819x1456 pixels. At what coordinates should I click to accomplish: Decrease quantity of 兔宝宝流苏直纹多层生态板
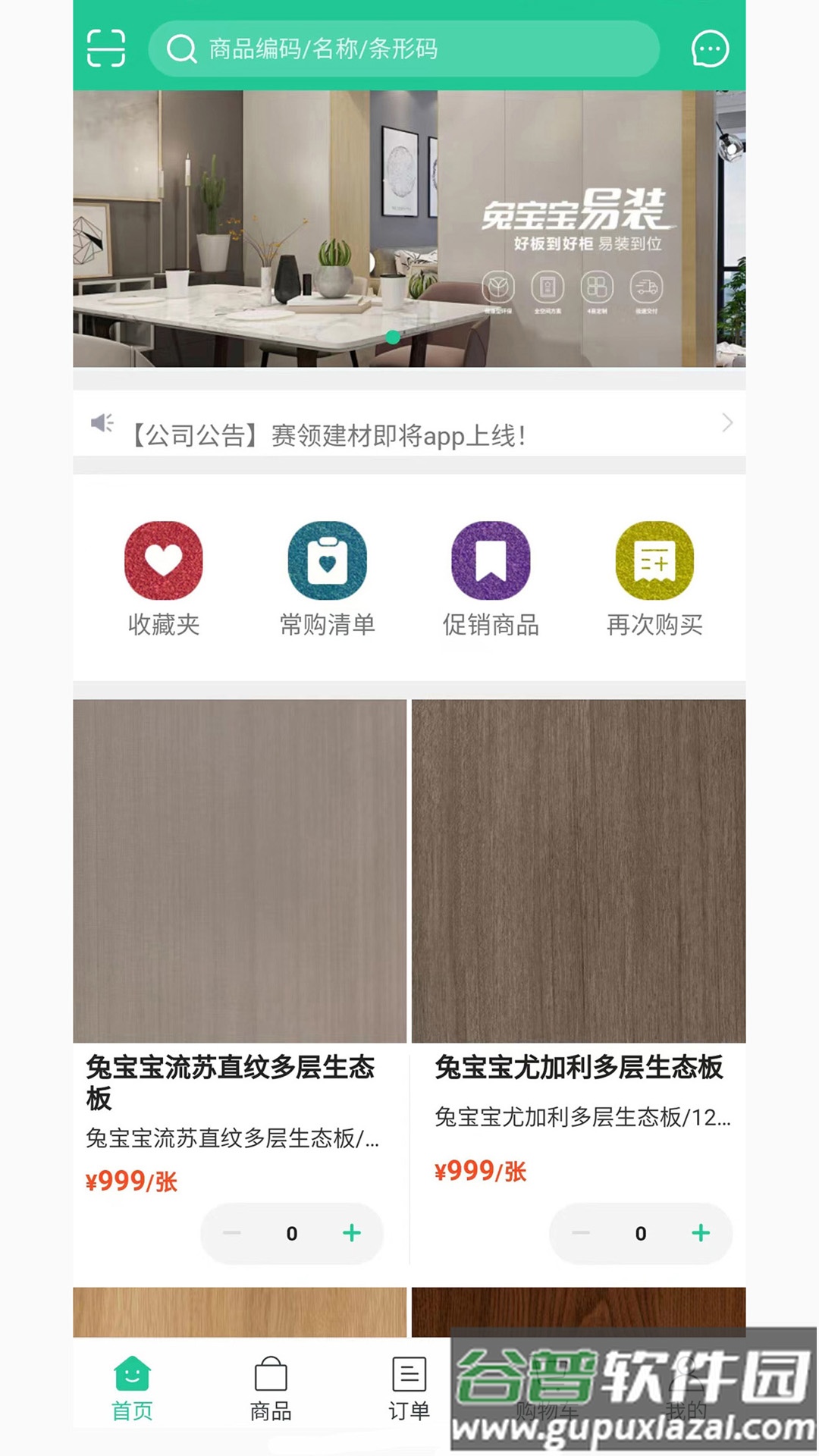[x=232, y=1233]
